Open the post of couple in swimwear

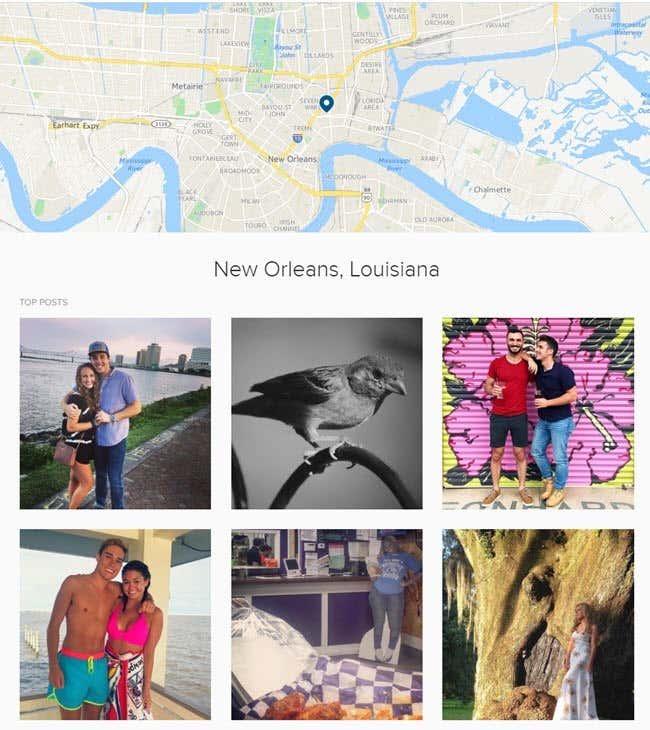tap(115, 624)
